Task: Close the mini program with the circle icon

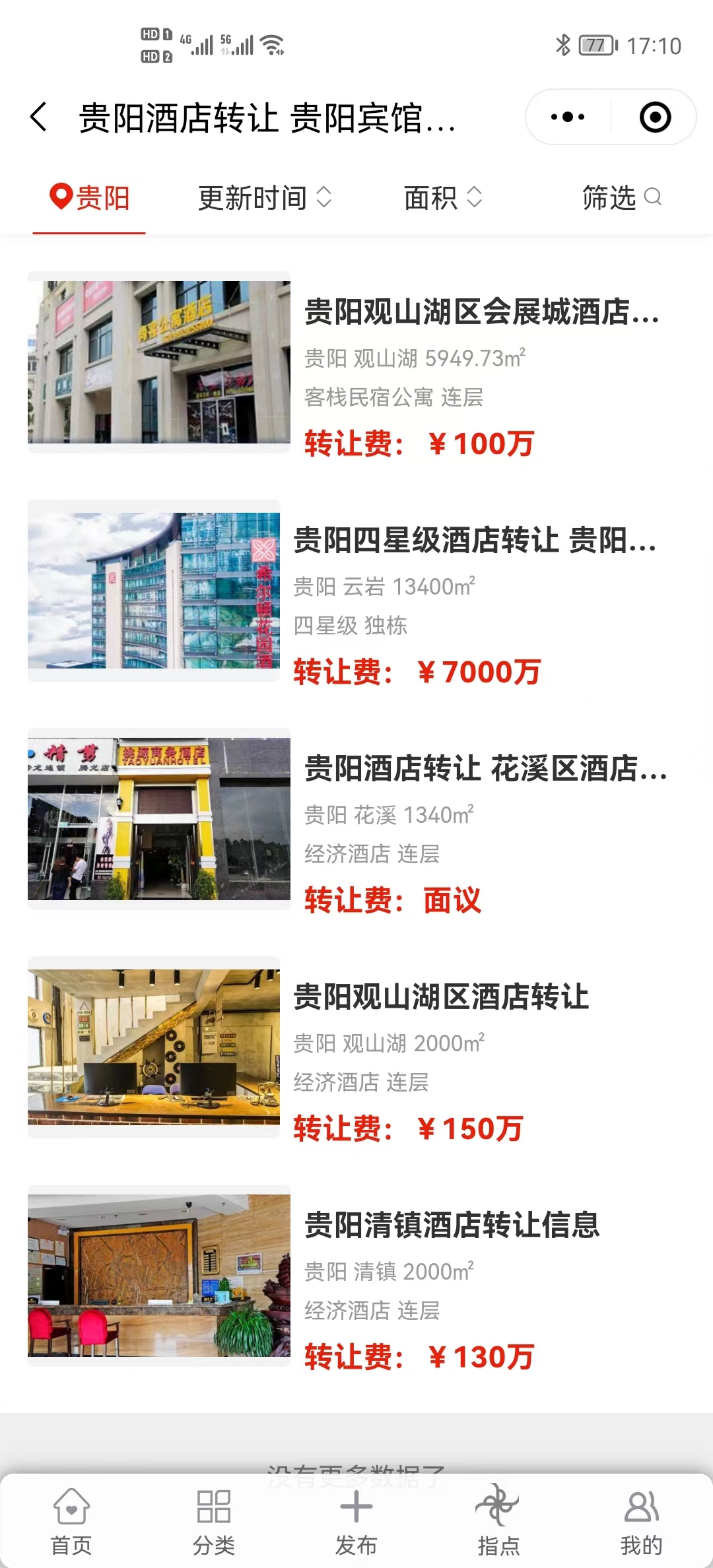Action: (655, 117)
